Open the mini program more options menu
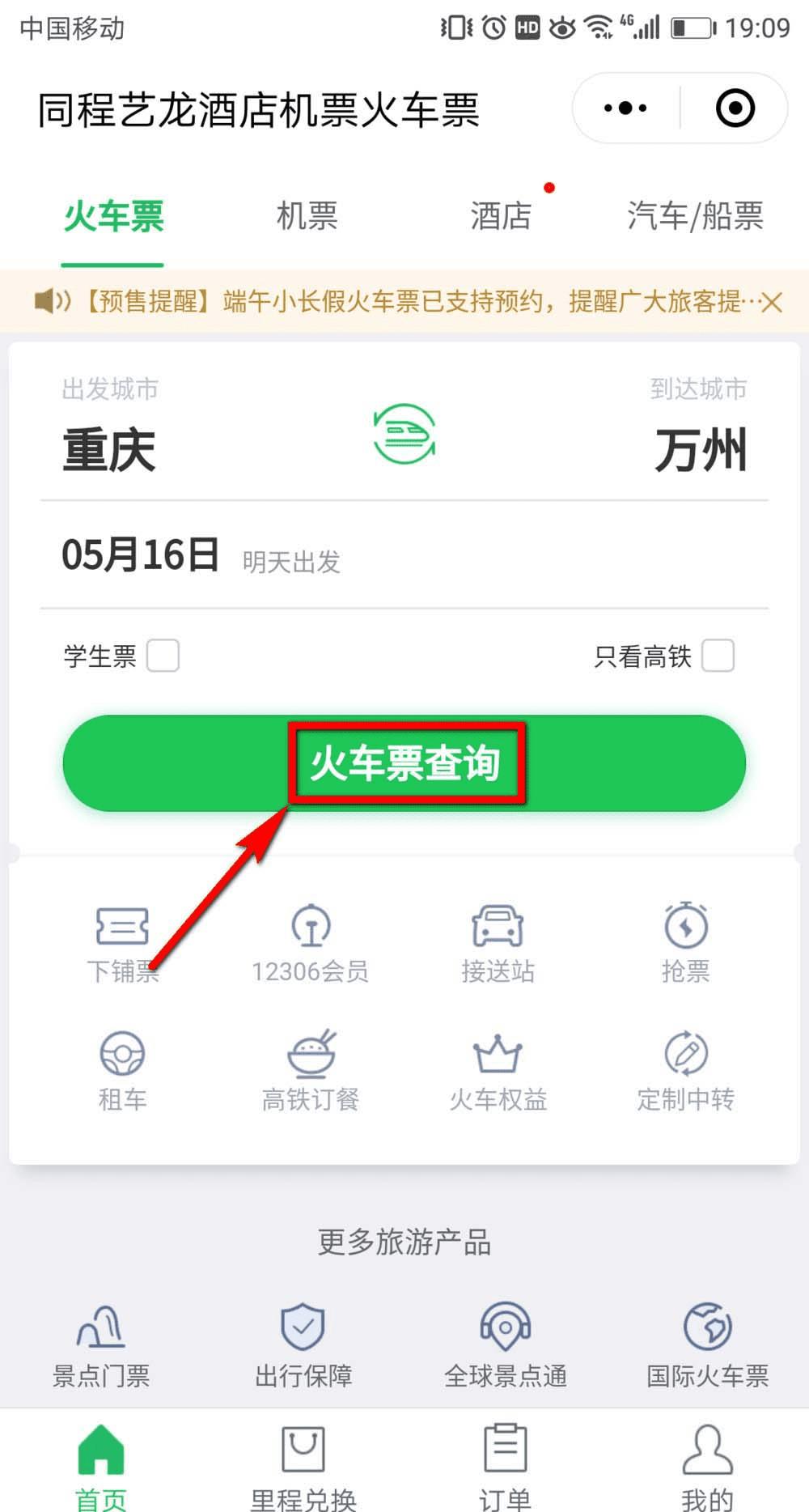 (x=625, y=108)
